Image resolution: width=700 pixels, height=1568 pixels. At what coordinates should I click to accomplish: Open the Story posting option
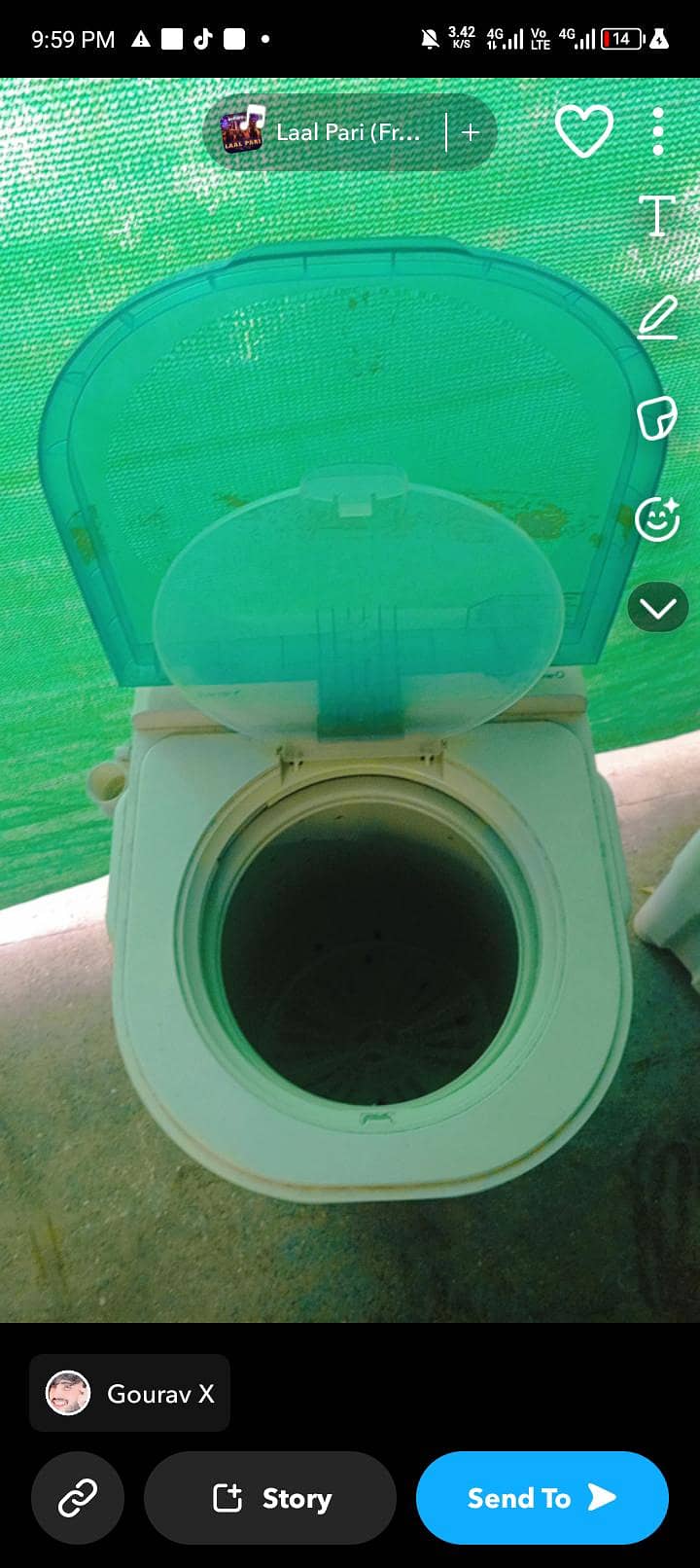click(x=269, y=1498)
